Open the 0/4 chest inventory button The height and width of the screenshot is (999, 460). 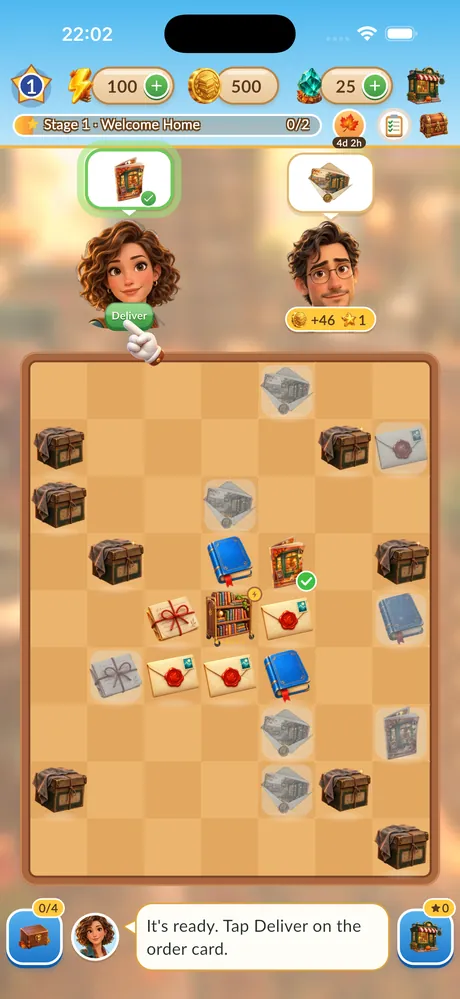point(35,933)
